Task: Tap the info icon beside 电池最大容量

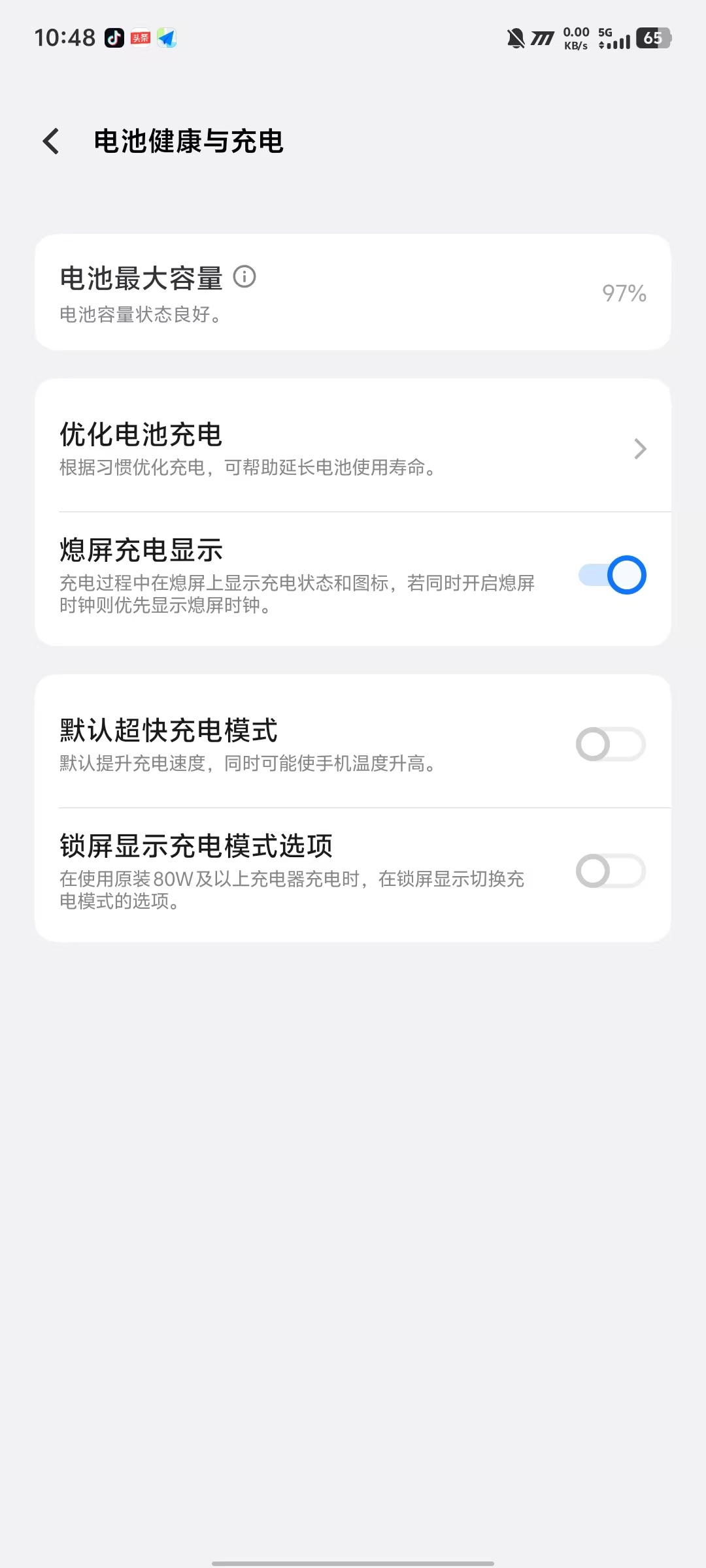Action: tap(244, 277)
